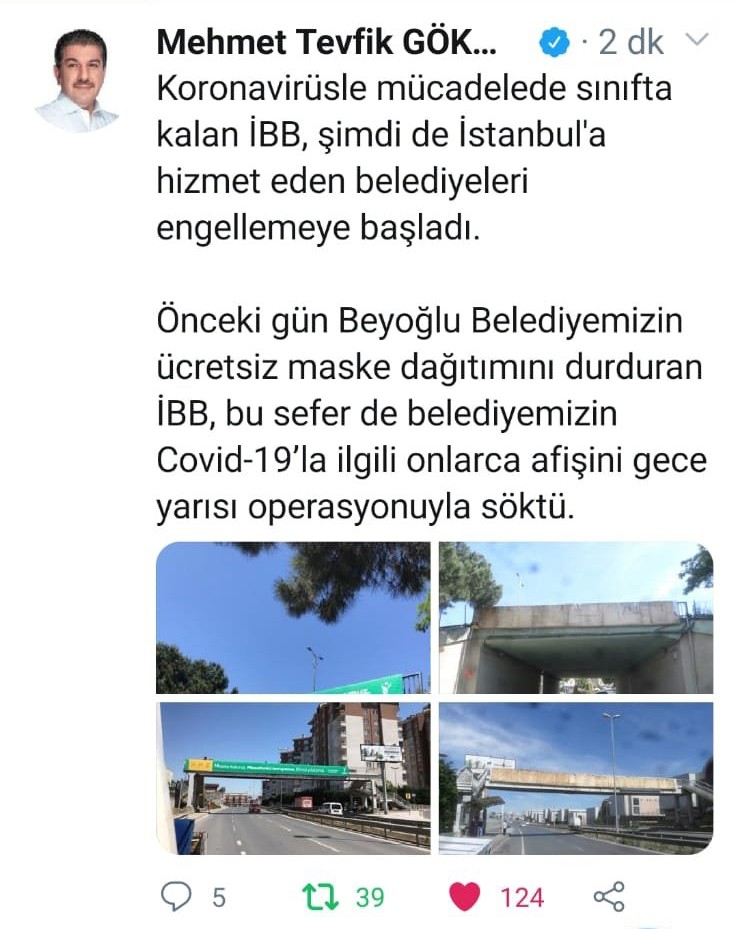This screenshot has width=738, height=929.
Task: Reply to this tweet
Action: [x=176, y=896]
